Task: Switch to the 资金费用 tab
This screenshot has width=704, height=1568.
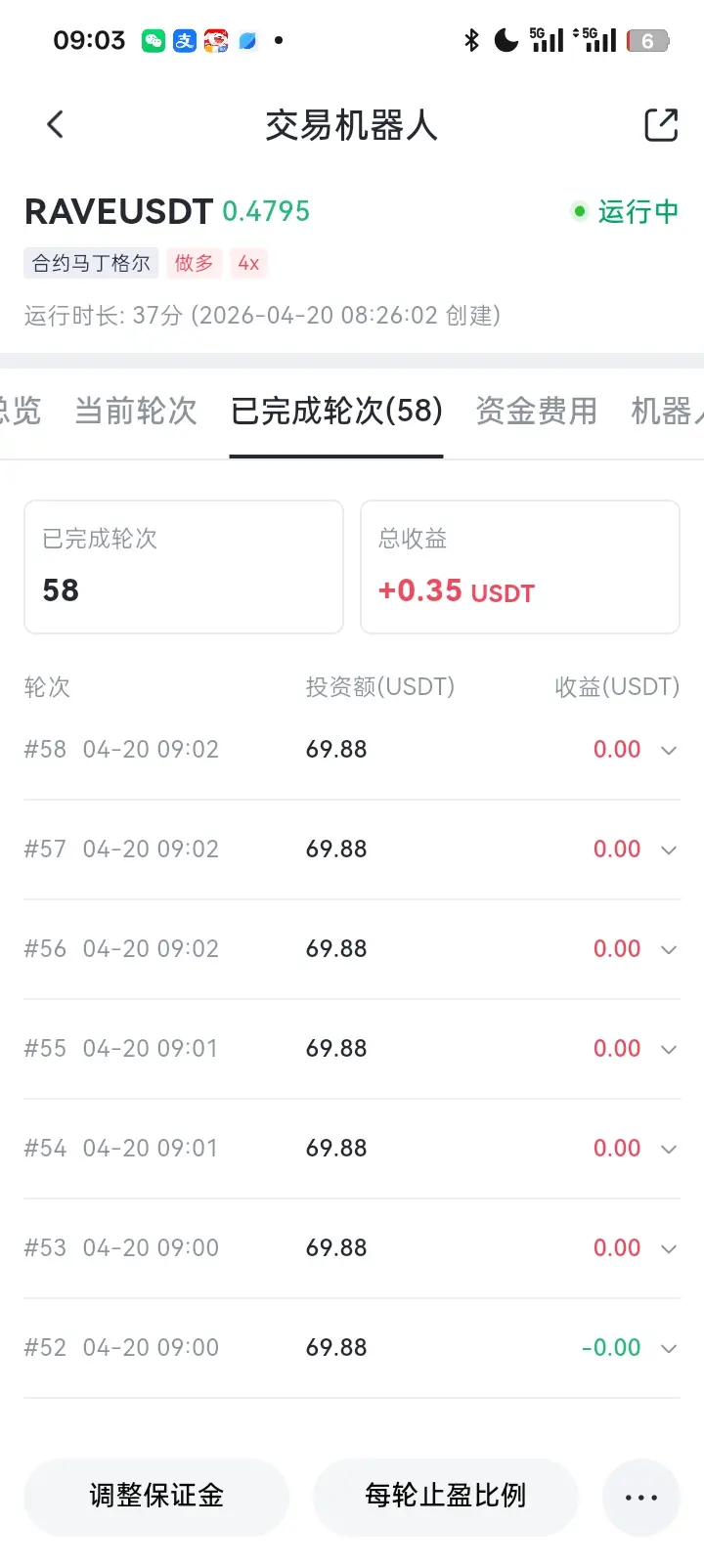Action: pos(536,411)
